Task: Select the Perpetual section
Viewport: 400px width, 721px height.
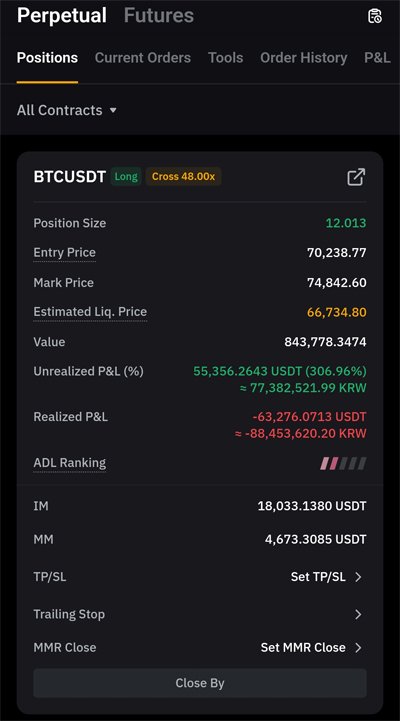Action: [62, 16]
